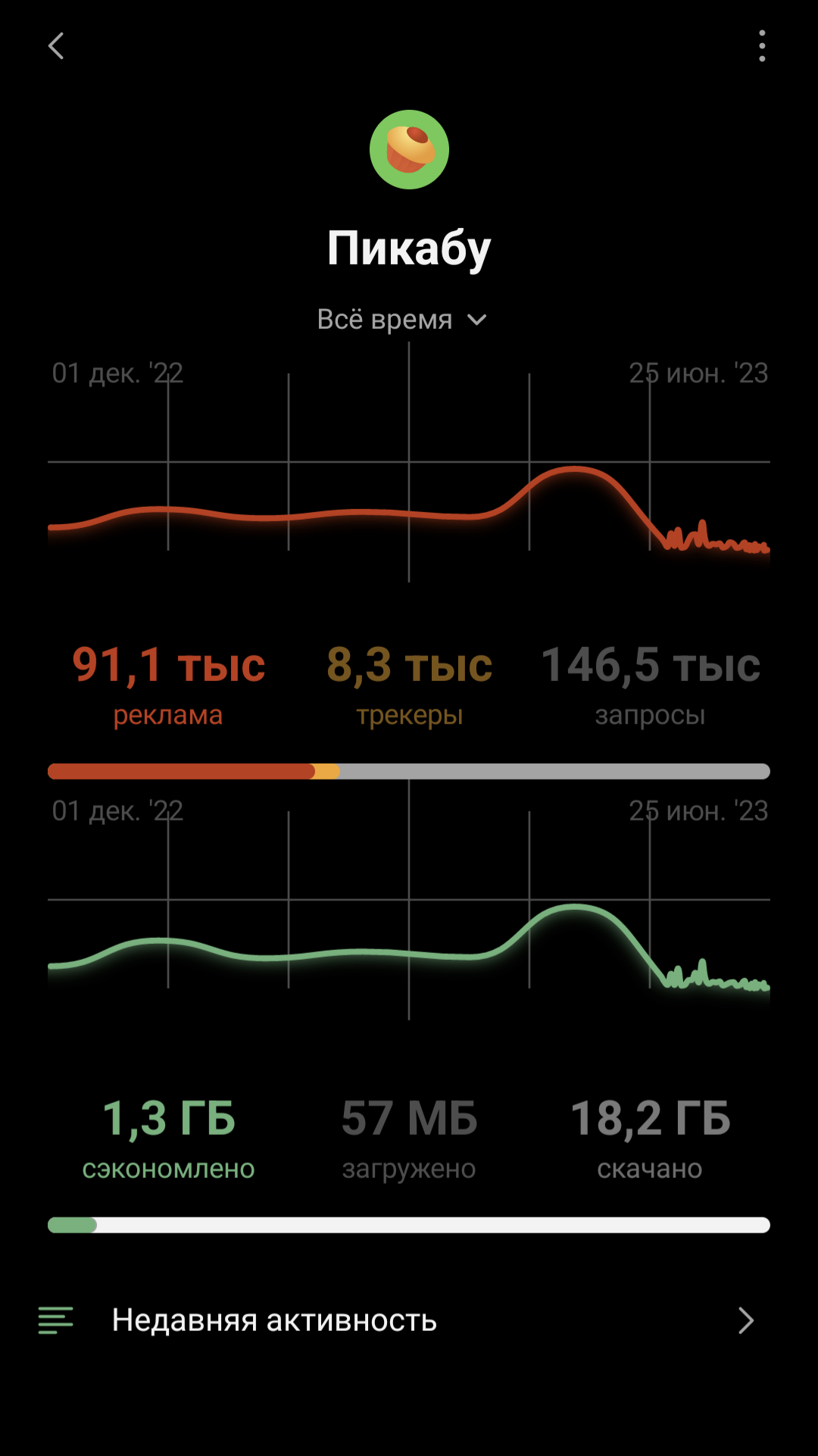Open the three-dot overflow menu
The width and height of the screenshot is (818, 1456).
[762, 46]
